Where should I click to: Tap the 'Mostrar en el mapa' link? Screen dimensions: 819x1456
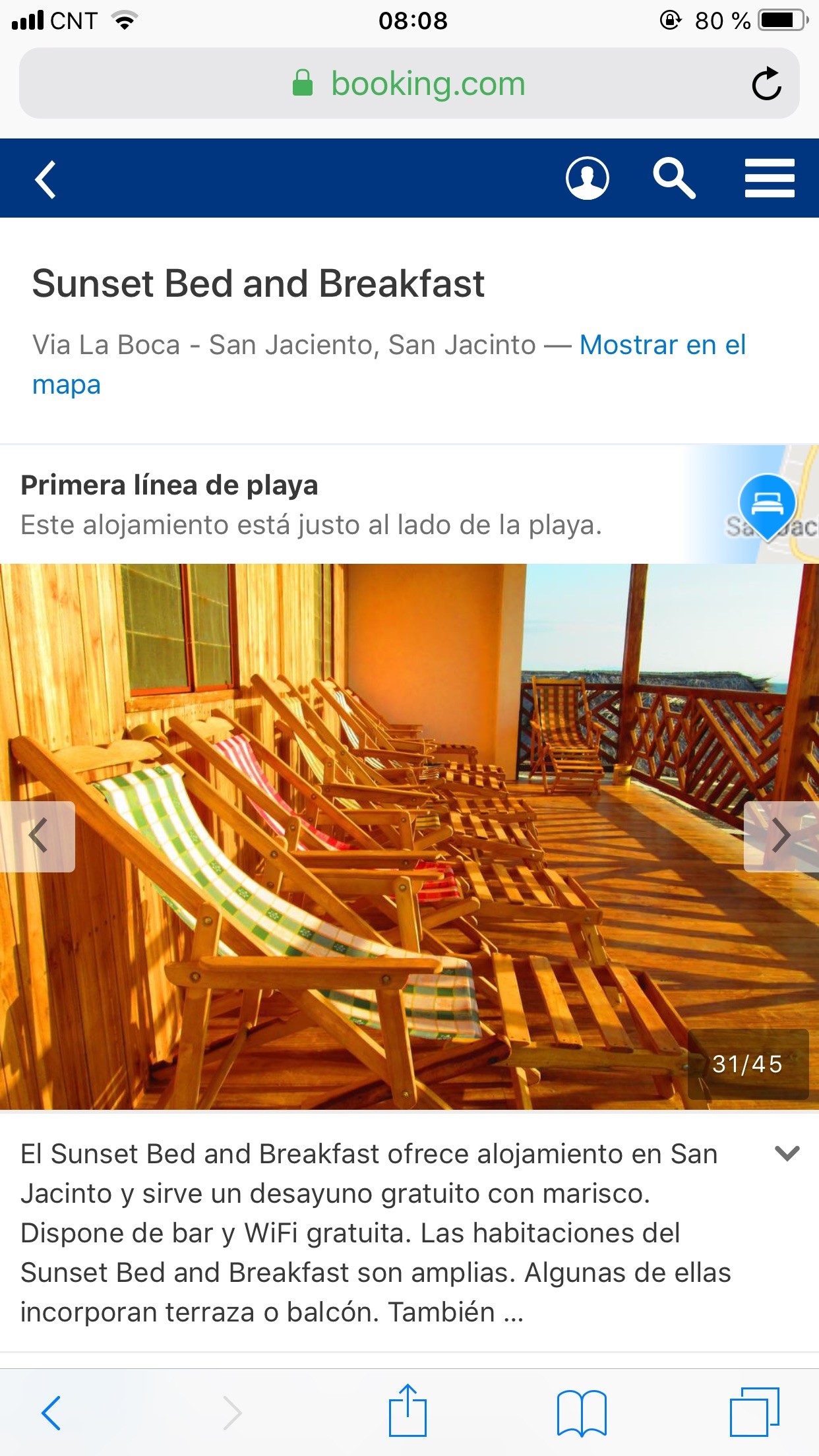pyautogui.click(x=662, y=346)
